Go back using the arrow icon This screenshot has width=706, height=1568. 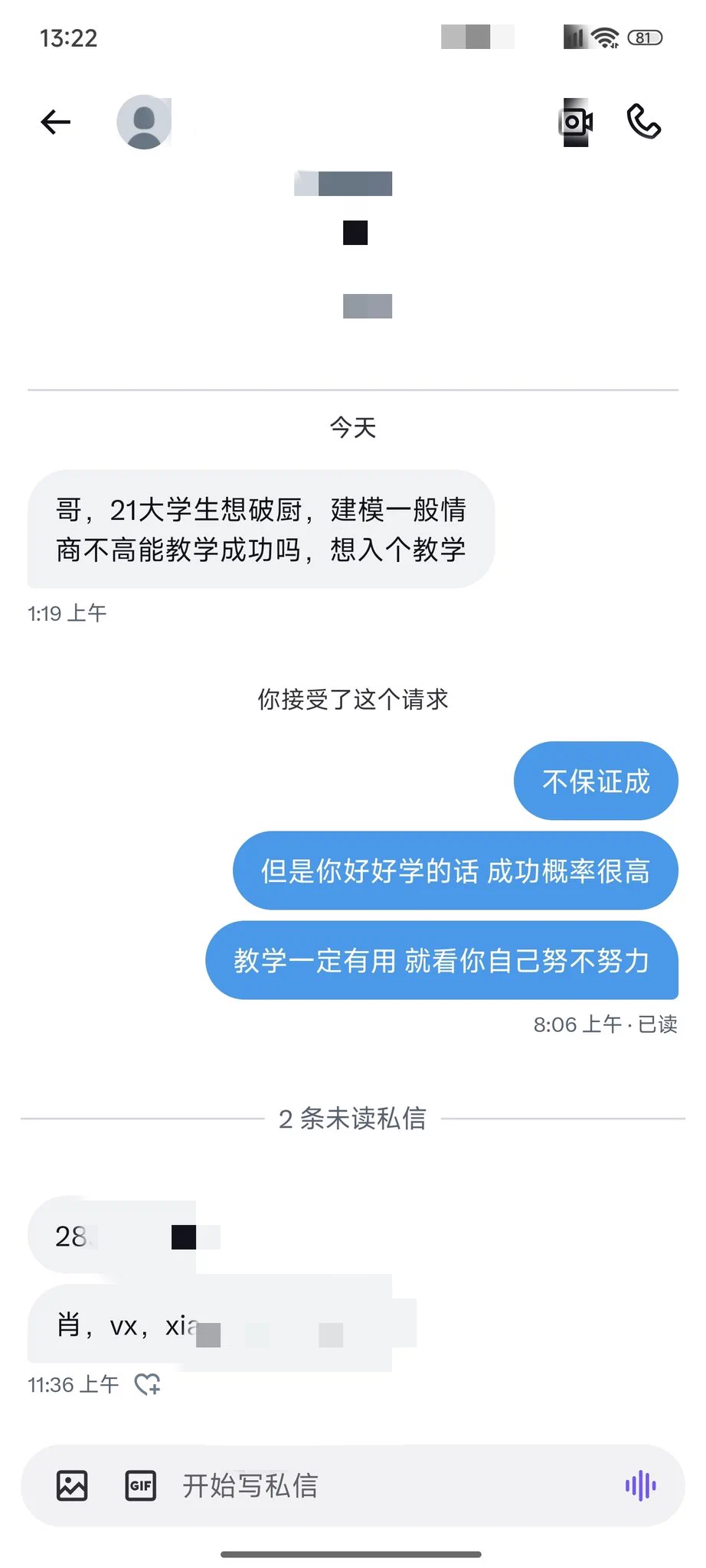(55, 122)
